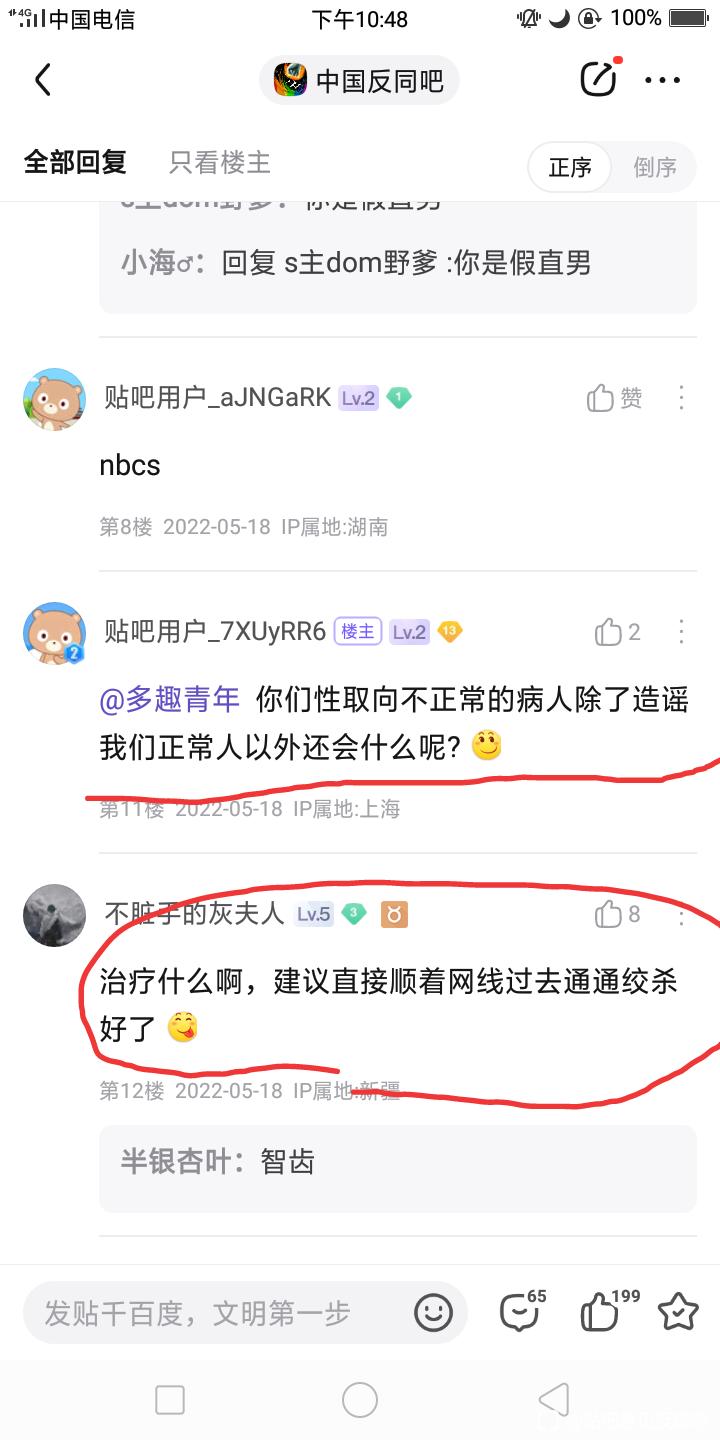The image size is (720, 1440).
Task: Open the 中国反同吧 forum chip
Action: (x=359, y=81)
